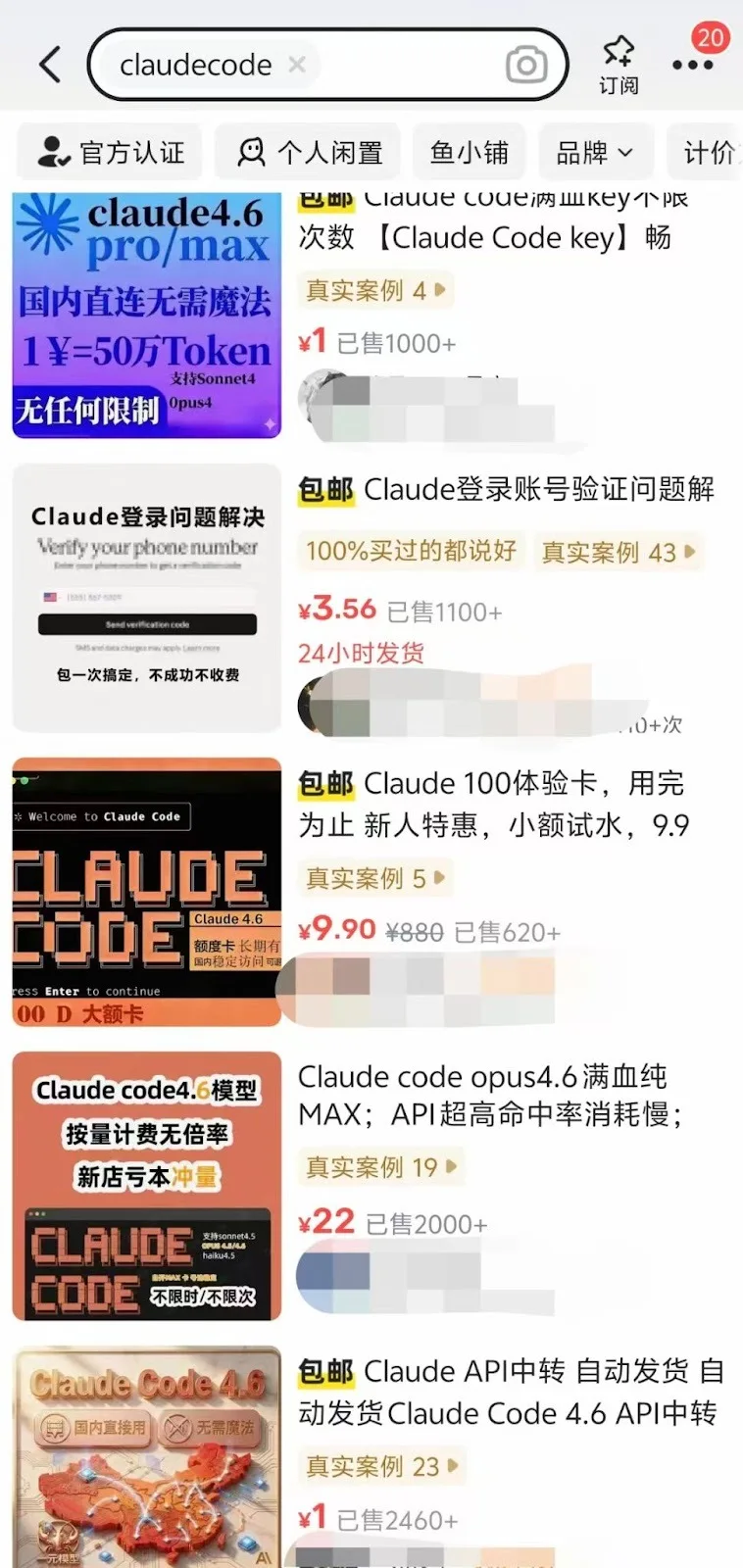Tap the 包邮 free-shipping badge on first listing

pos(325,196)
